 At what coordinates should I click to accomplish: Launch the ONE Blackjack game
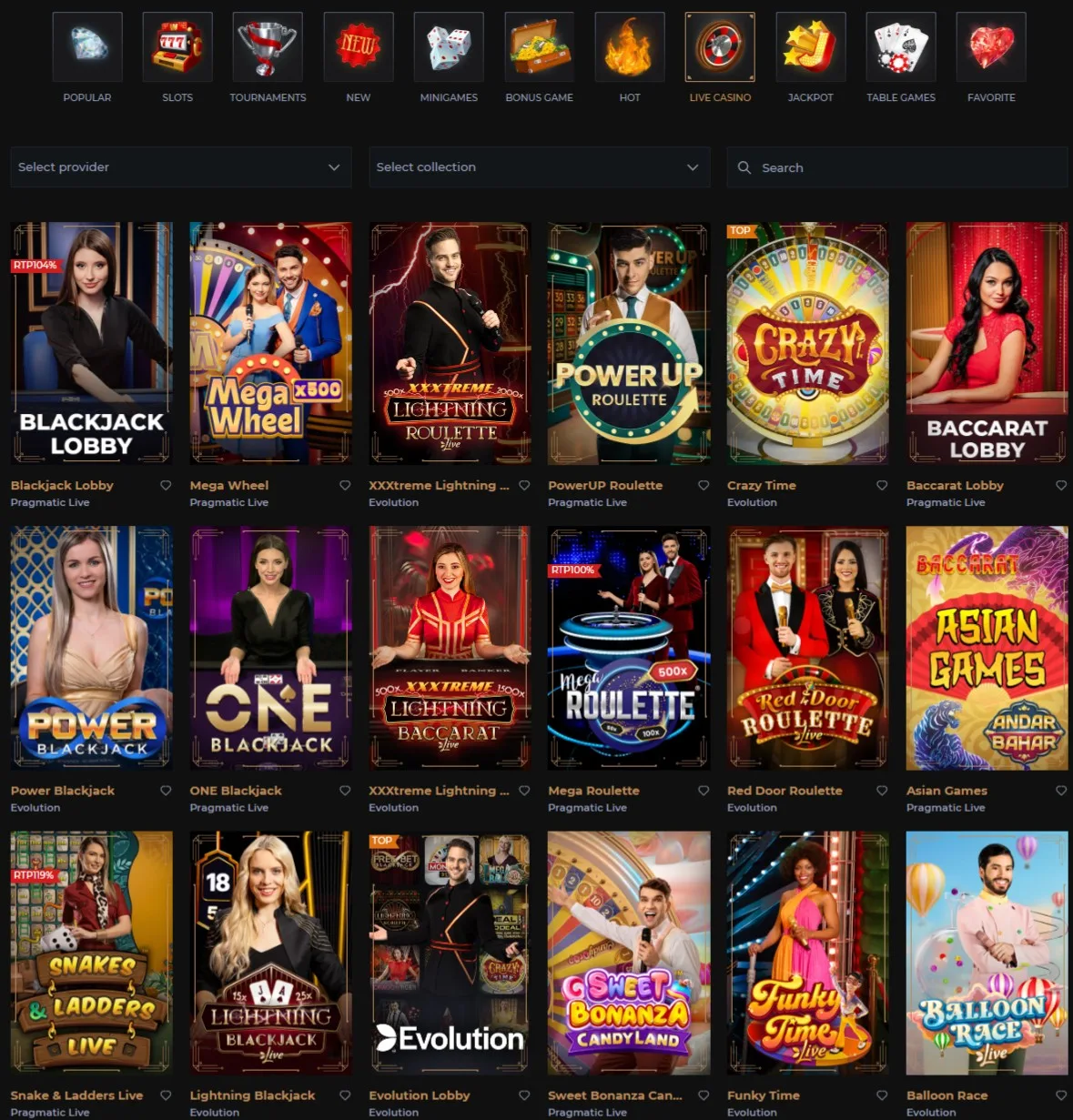(x=270, y=648)
